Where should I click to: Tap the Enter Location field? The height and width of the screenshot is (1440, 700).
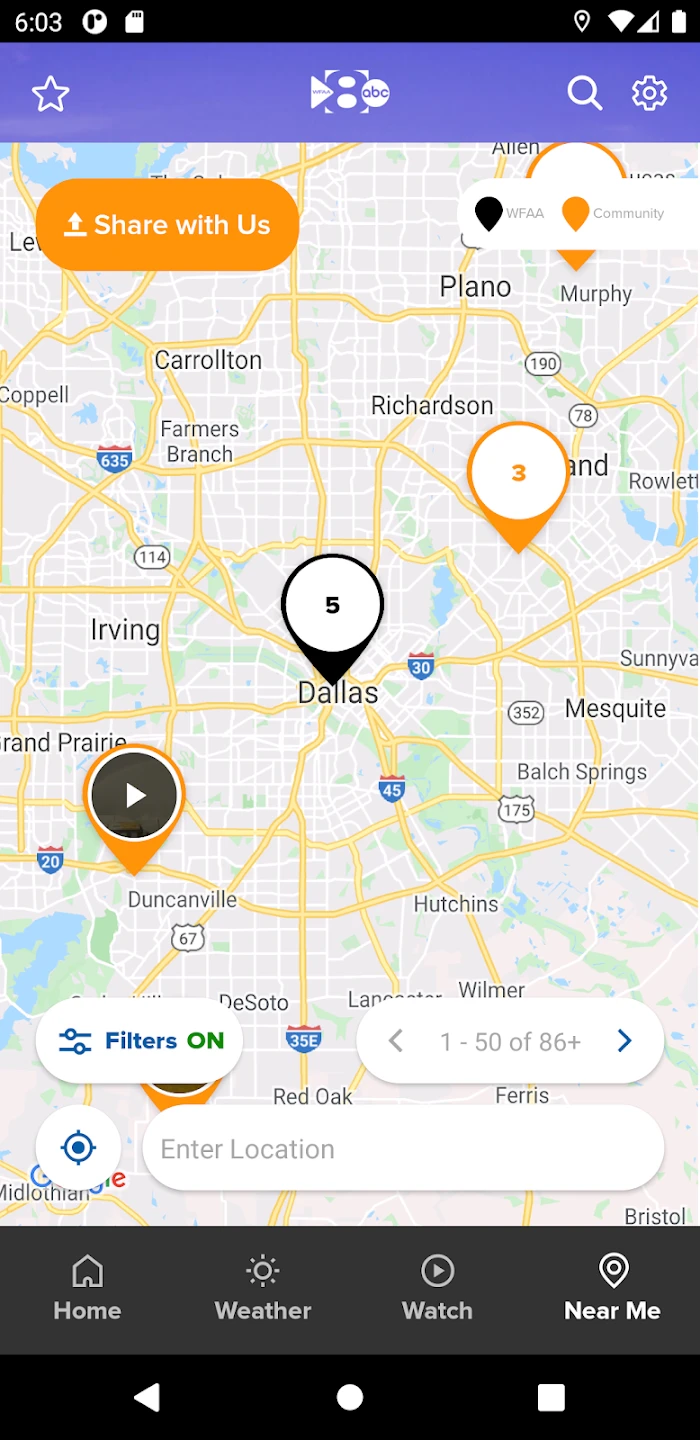pyautogui.click(x=403, y=1149)
